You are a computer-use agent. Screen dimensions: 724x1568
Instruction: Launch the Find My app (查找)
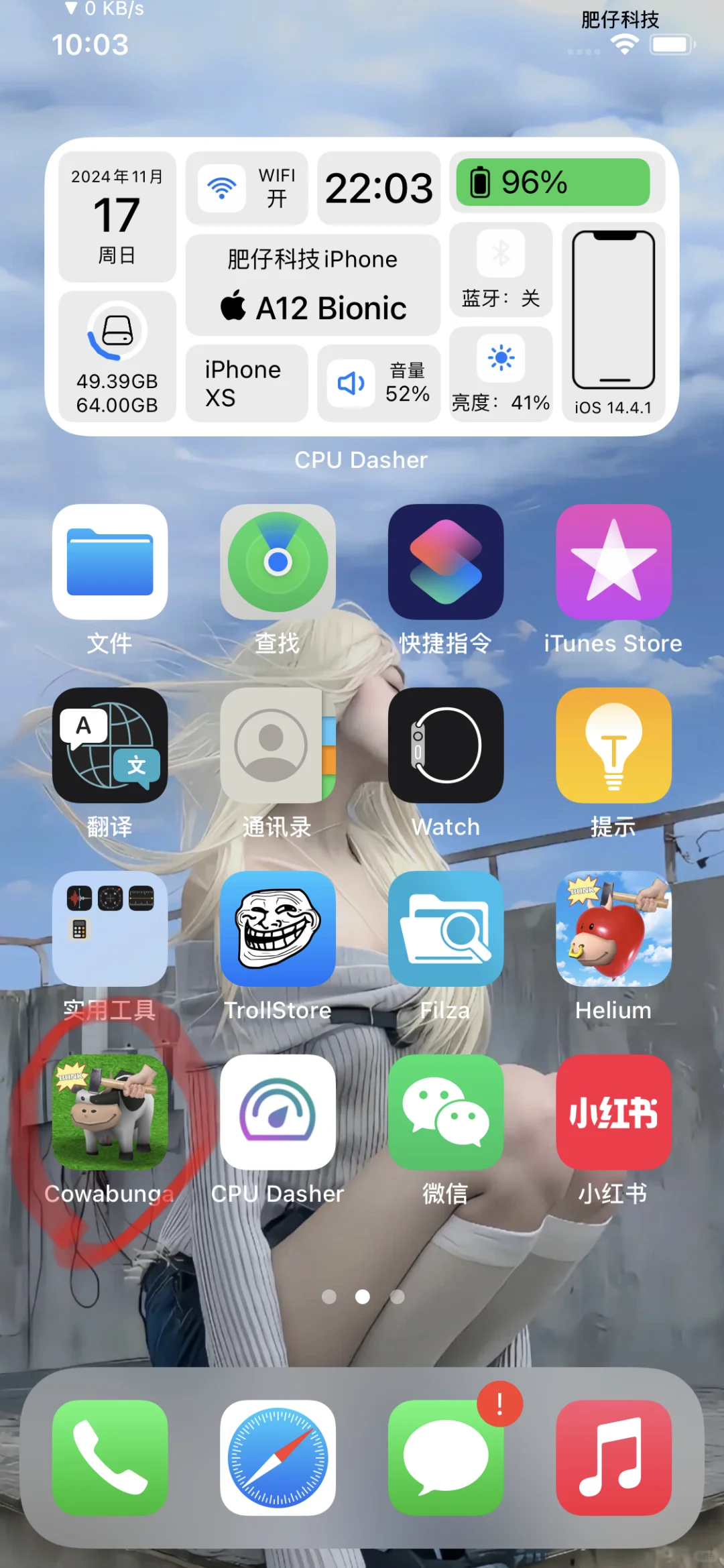[278, 562]
